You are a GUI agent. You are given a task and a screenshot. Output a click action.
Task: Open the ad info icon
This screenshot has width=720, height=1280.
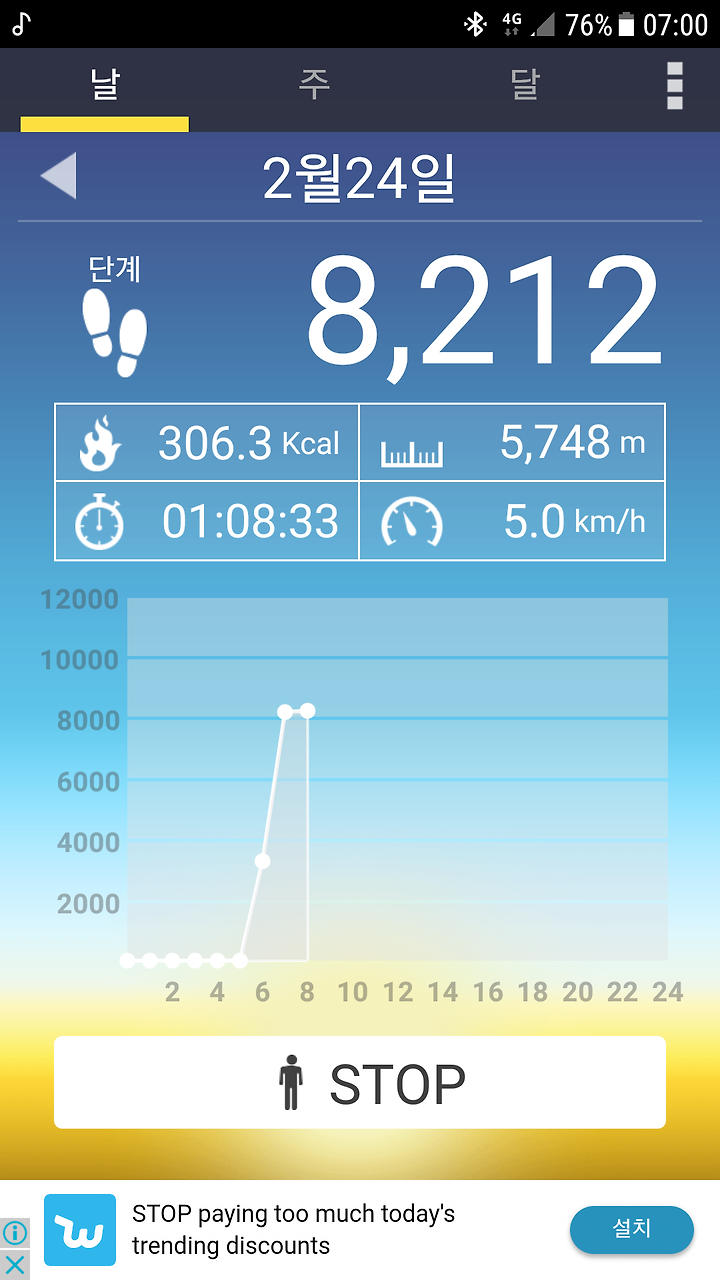15,1233
